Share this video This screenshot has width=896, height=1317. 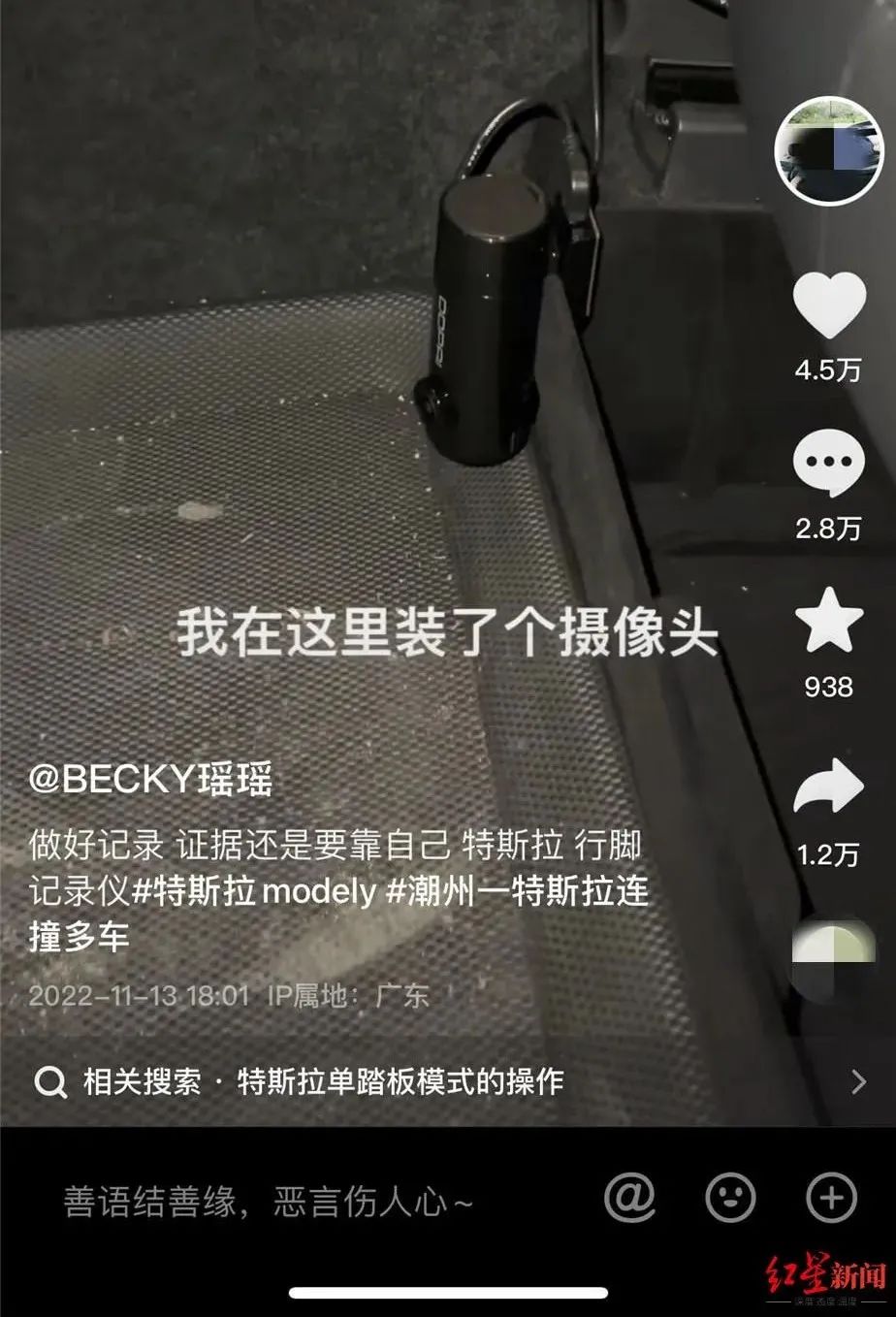[x=829, y=787]
